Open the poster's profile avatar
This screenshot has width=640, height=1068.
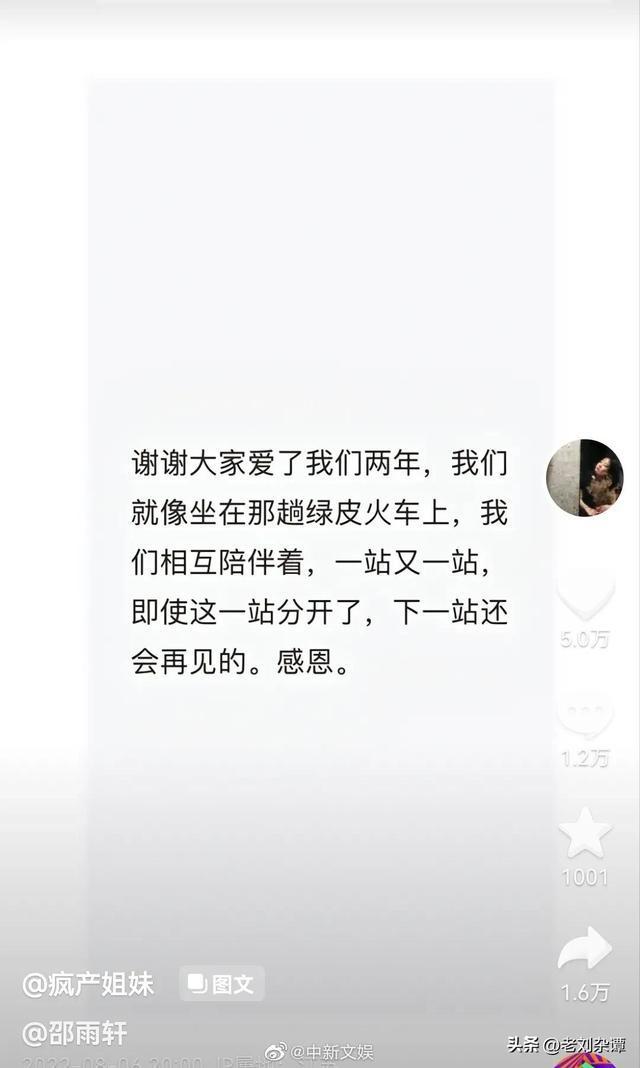click(584, 477)
